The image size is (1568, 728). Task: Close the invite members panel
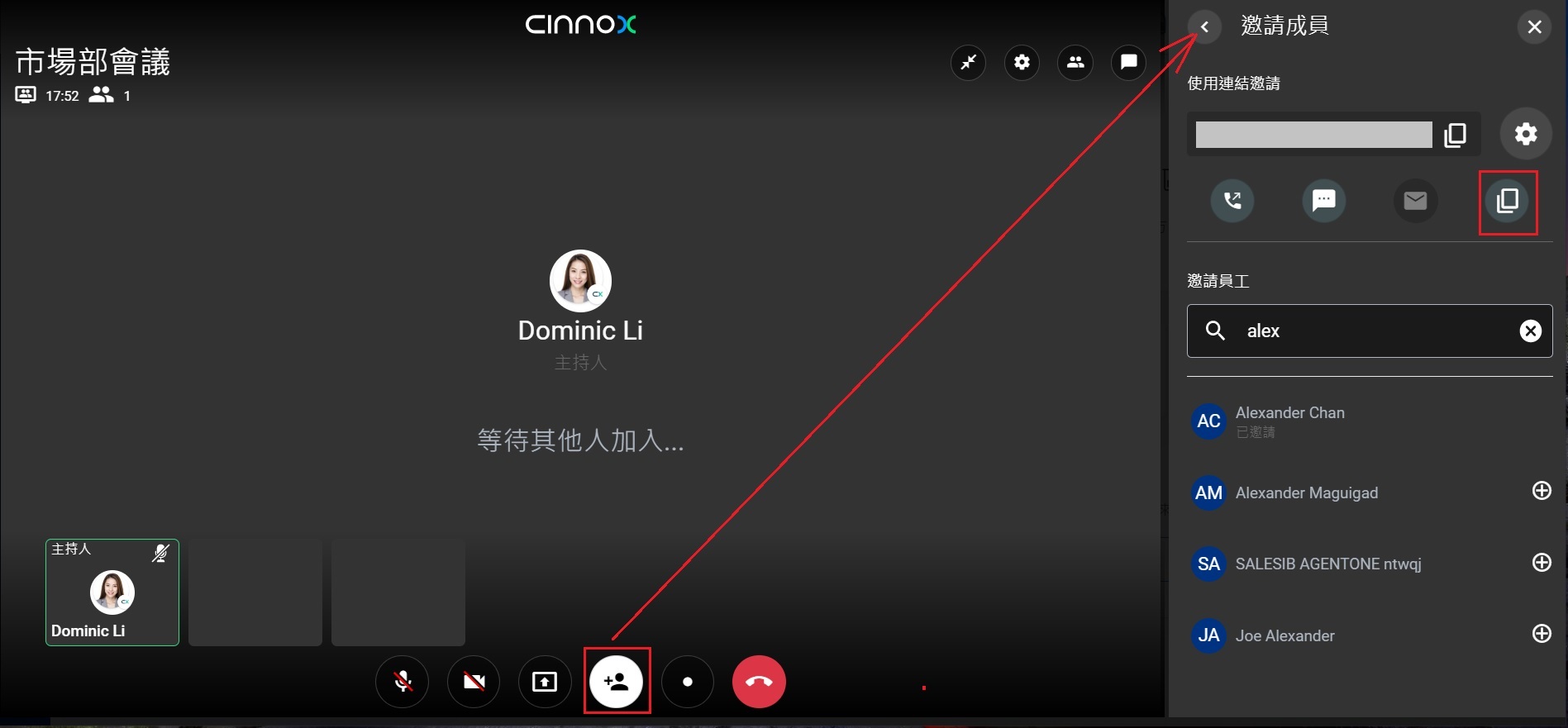pyautogui.click(x=1534, y=26)
